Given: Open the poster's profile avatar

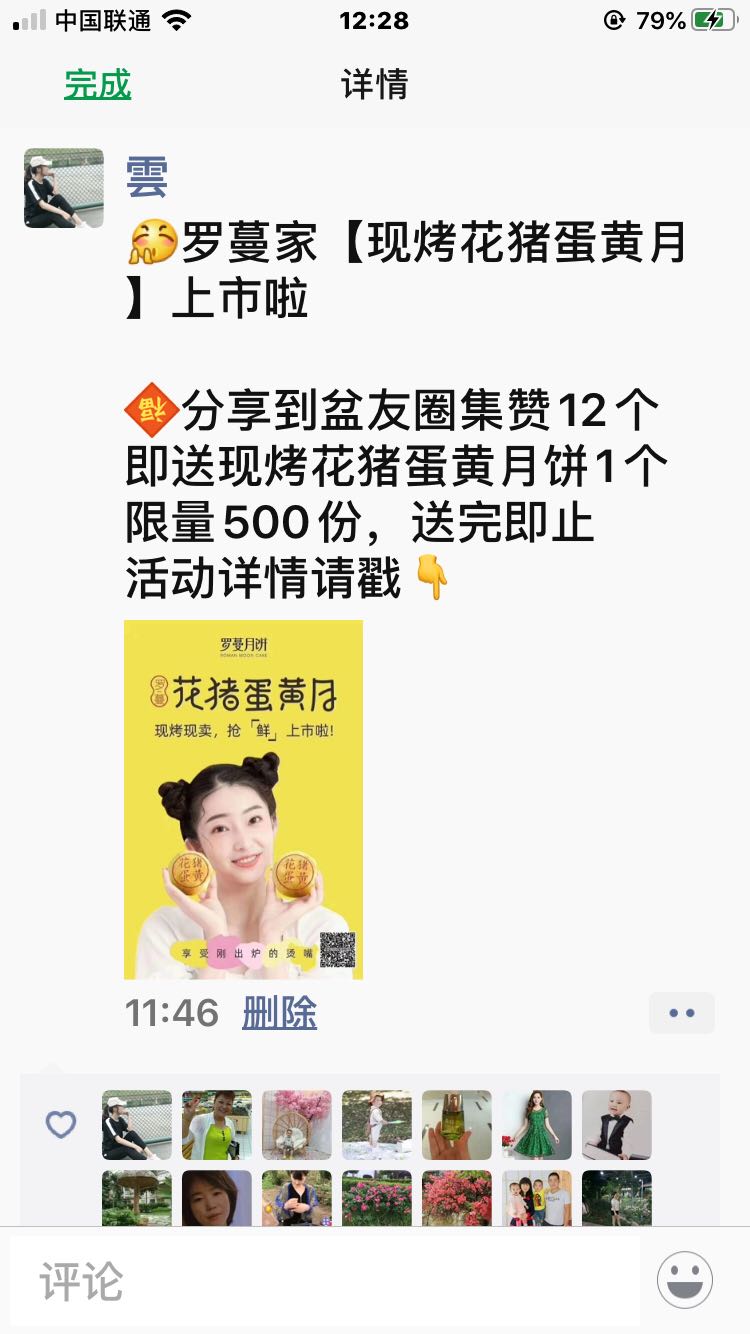Looking at the screenshot, I should click(x=64, y=188).
